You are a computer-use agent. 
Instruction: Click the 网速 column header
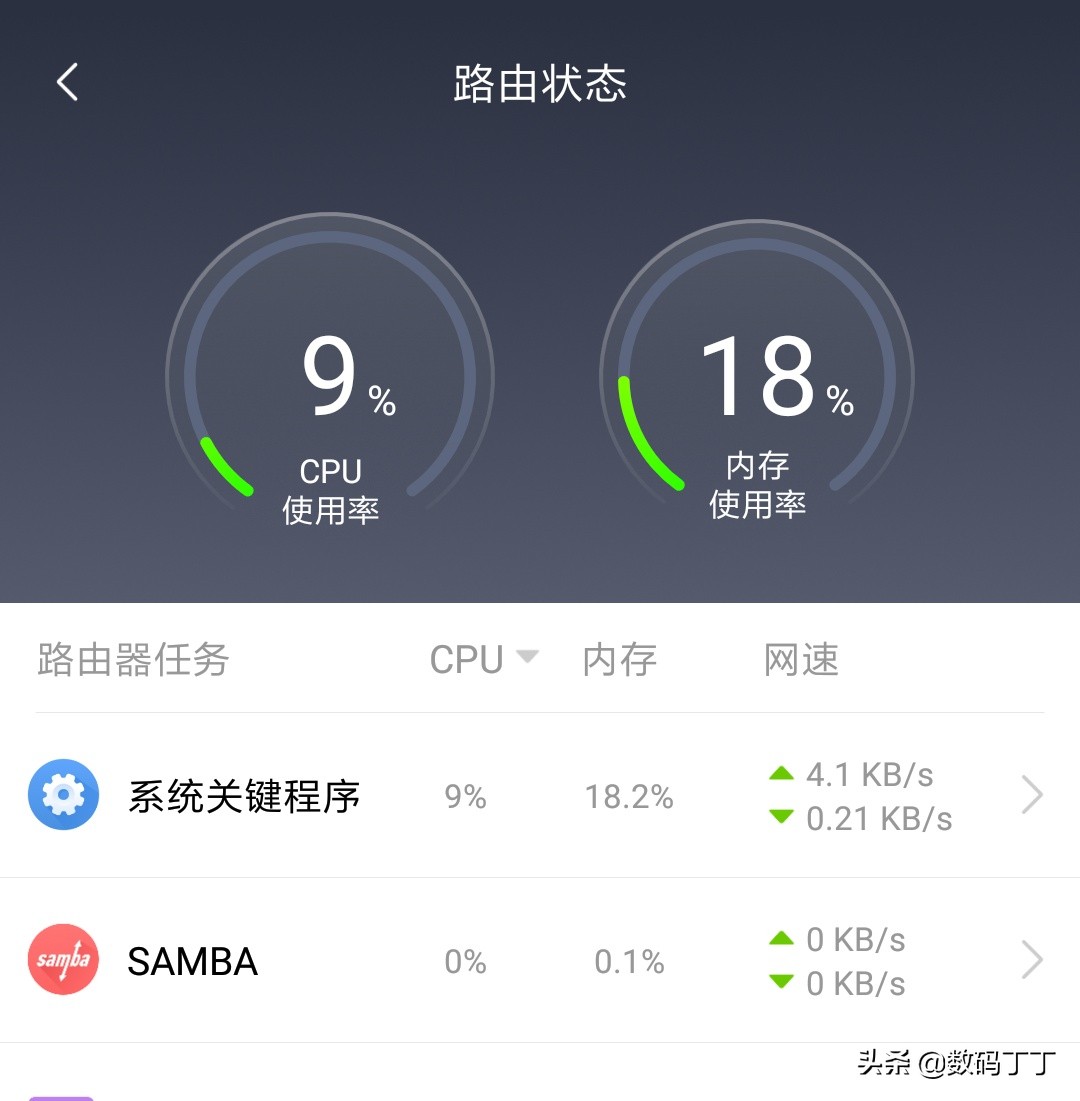[x=799, y=658]
